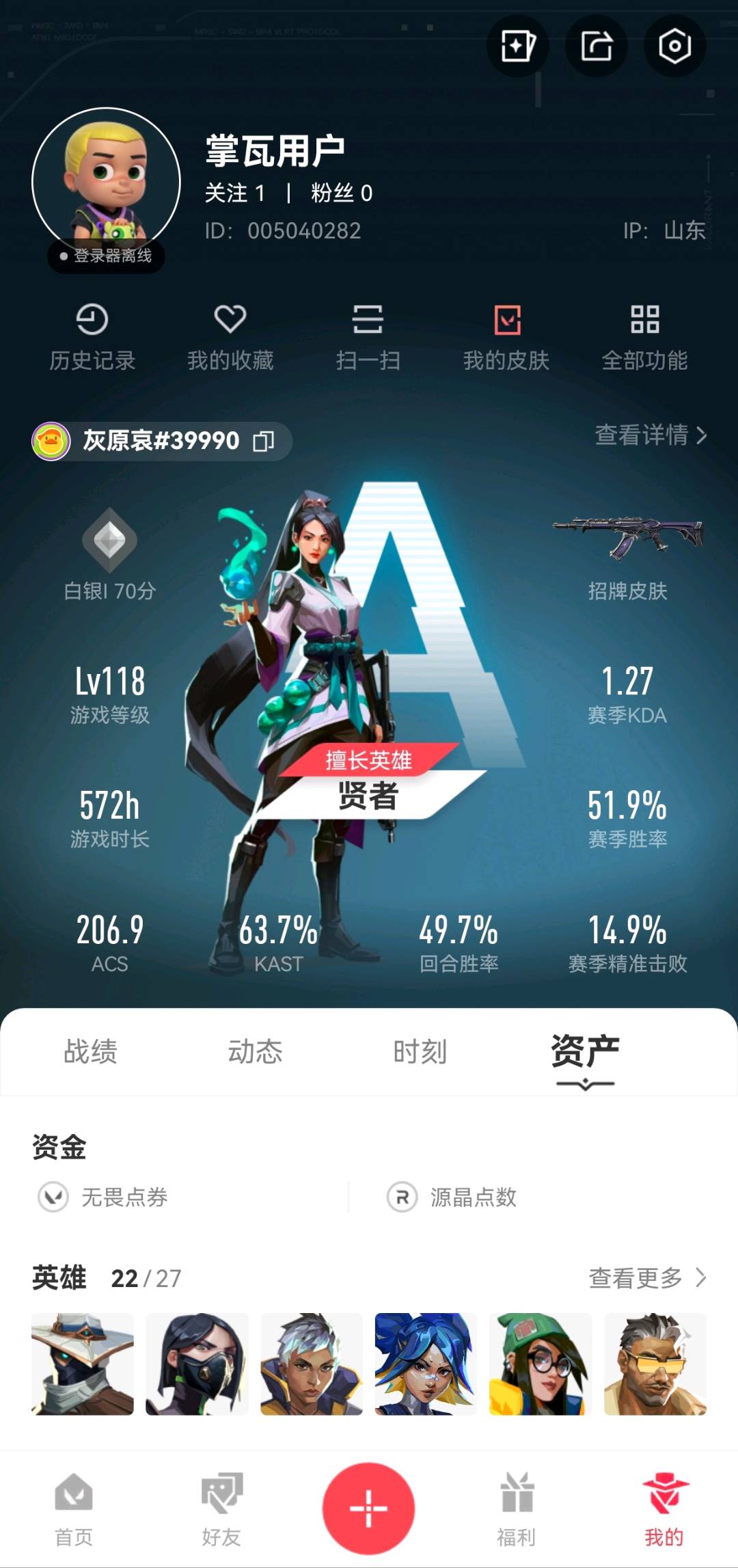
Task: Switch to the 时刻 tab
Action: point(420,1051)
